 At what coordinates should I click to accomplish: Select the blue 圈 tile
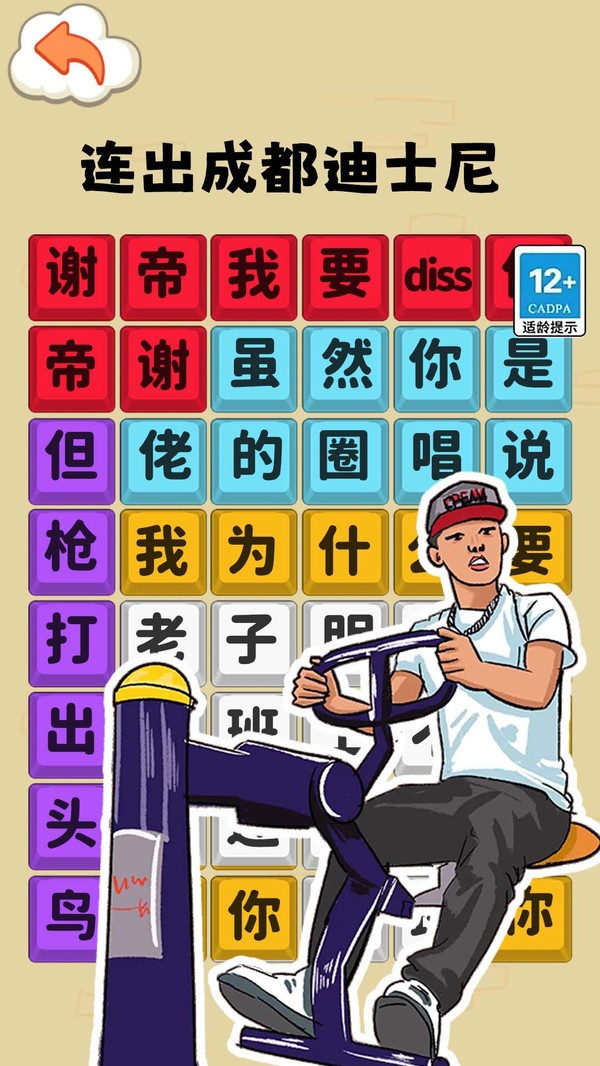[x=345, y=460]
